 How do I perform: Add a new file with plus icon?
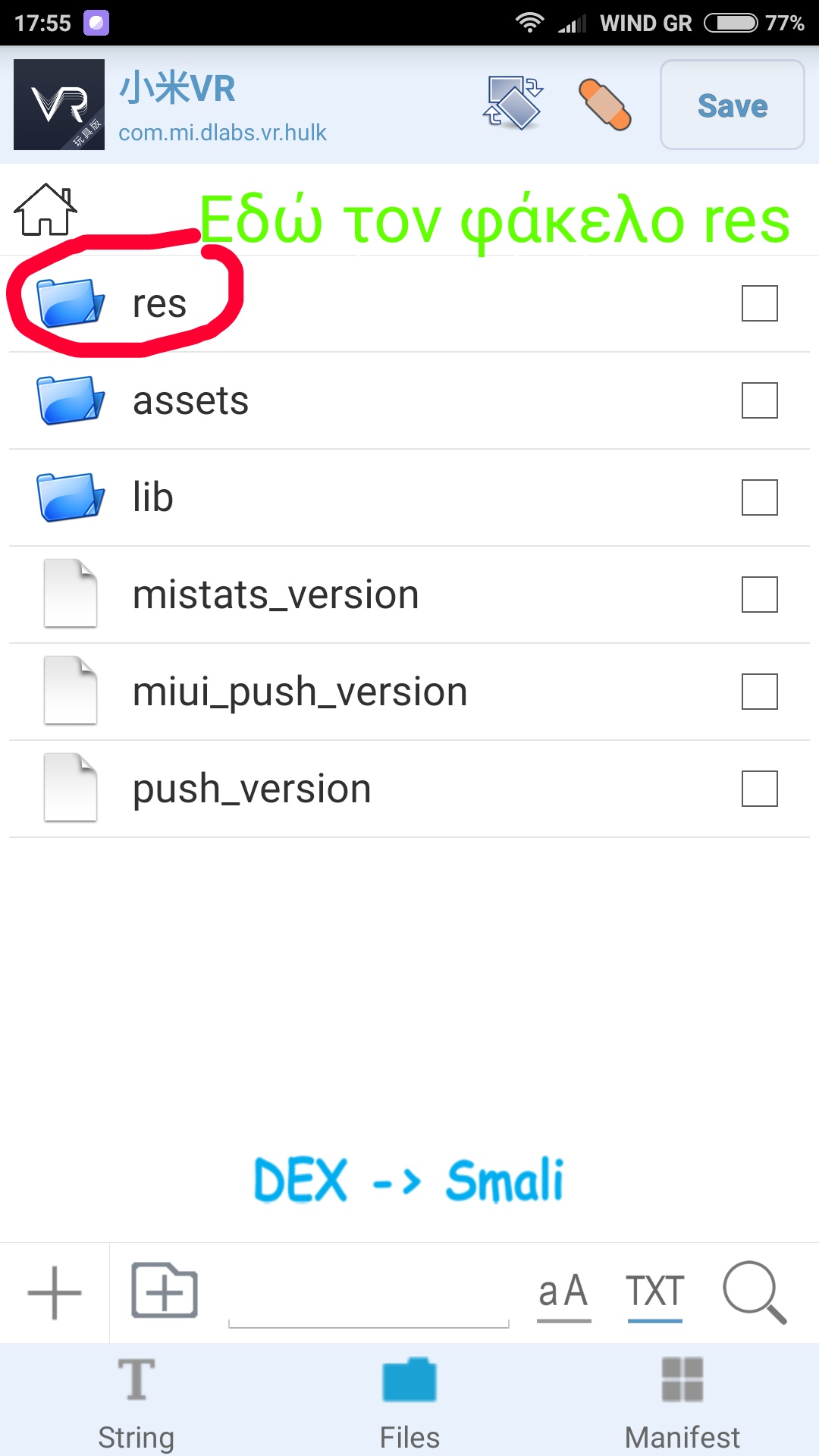(x=55, y=1292)
